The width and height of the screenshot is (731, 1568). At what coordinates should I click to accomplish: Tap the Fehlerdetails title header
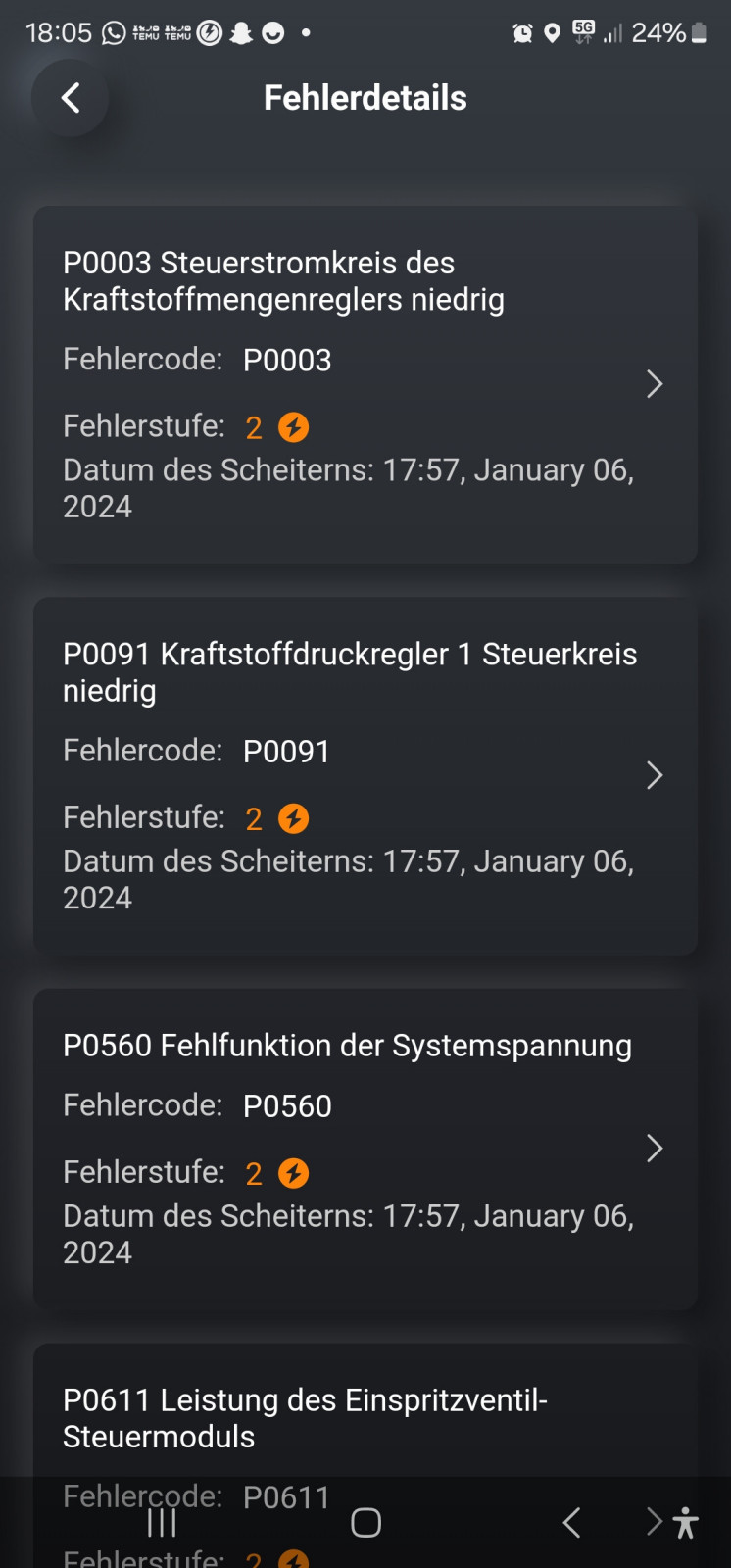pyautogui.click(x=365, y=97)
